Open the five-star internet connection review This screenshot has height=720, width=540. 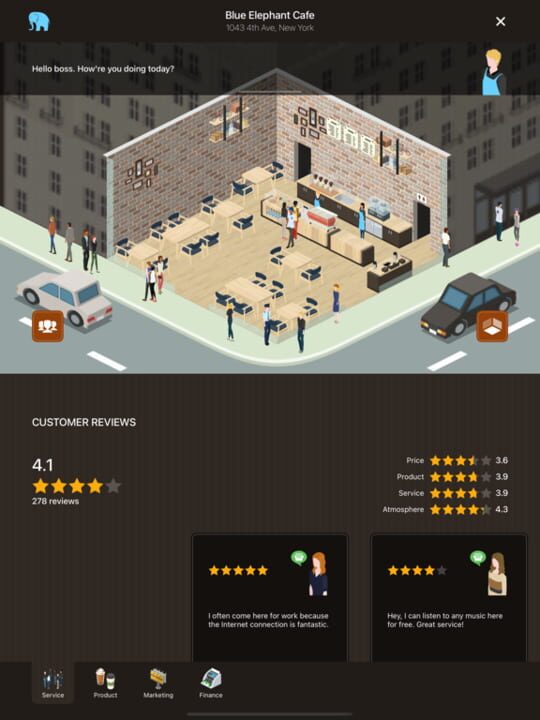click(270, 597)
